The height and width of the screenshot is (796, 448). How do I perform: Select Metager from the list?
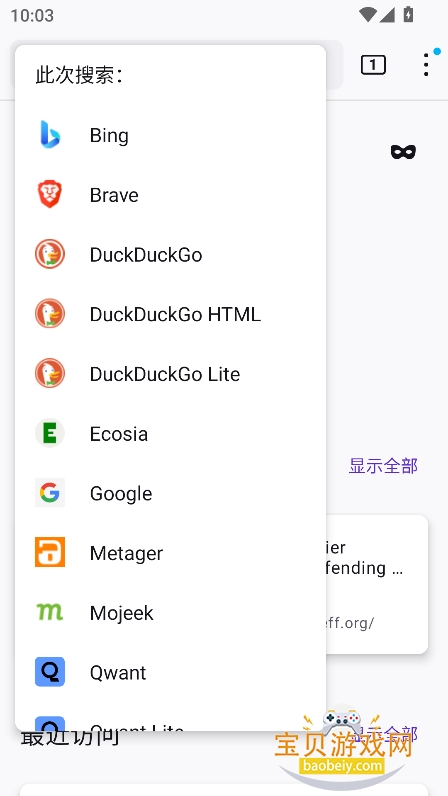170,553
